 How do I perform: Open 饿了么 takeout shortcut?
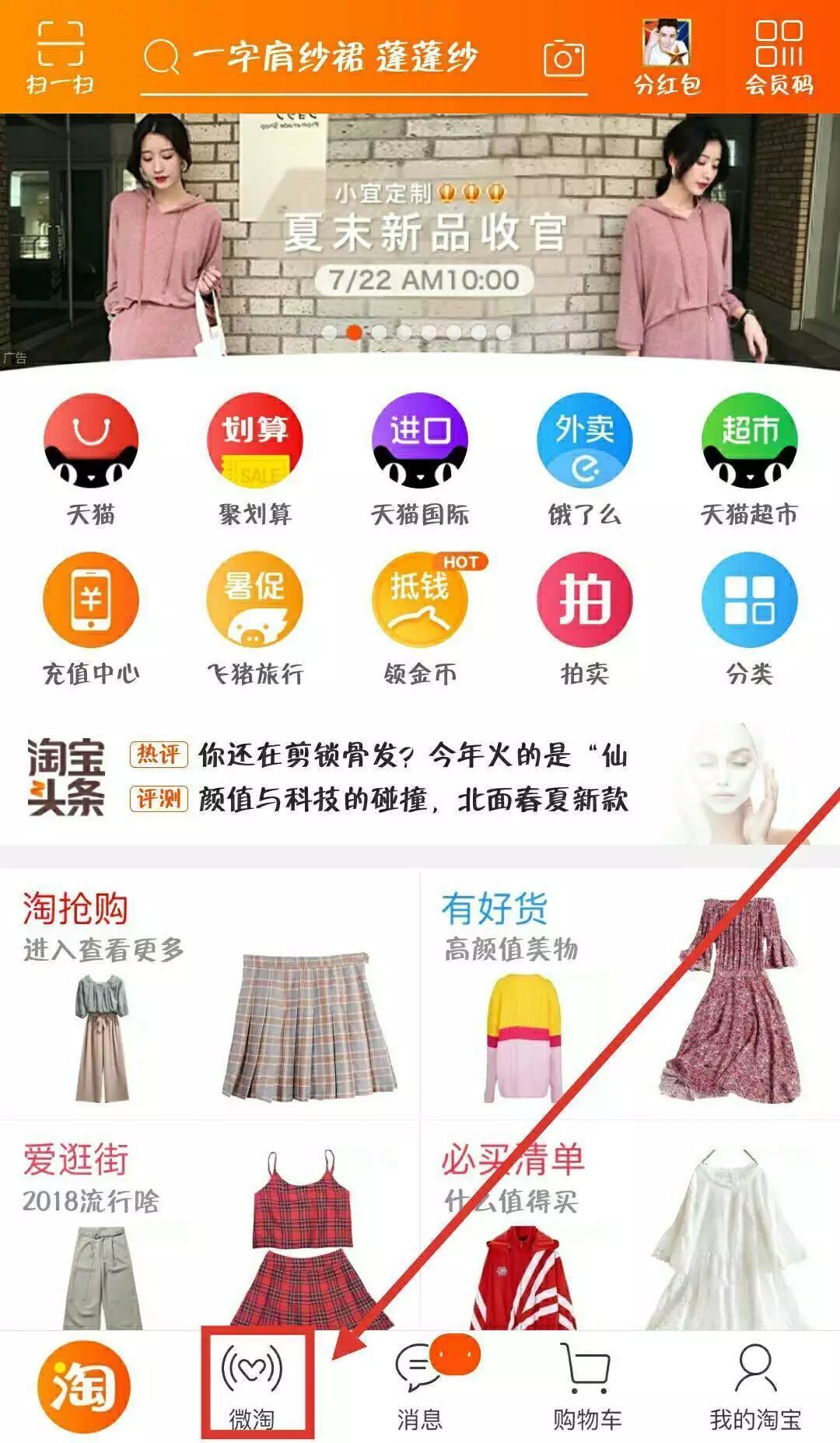coord(584,459)
